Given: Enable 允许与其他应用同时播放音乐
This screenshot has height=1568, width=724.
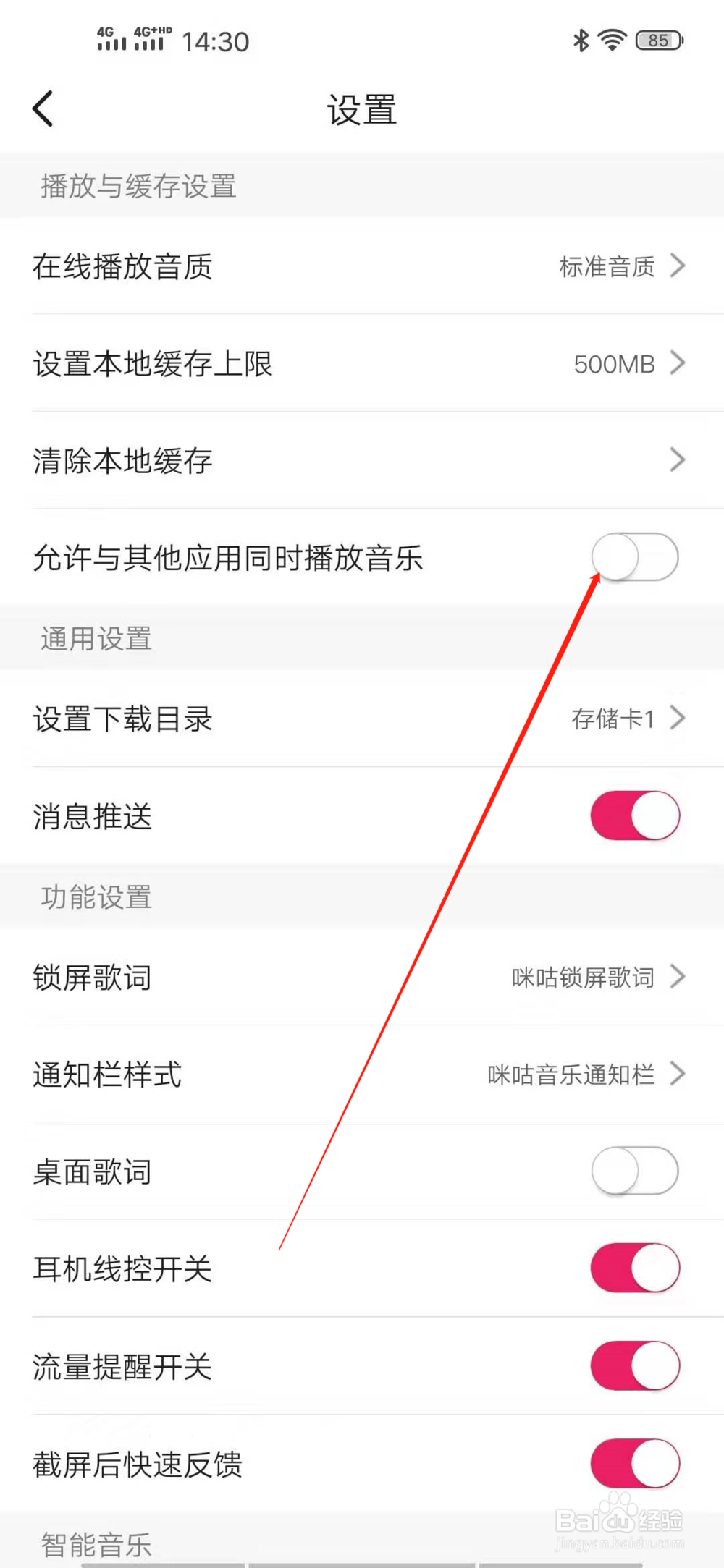Looking at the screenshot, I should (635, 558).
